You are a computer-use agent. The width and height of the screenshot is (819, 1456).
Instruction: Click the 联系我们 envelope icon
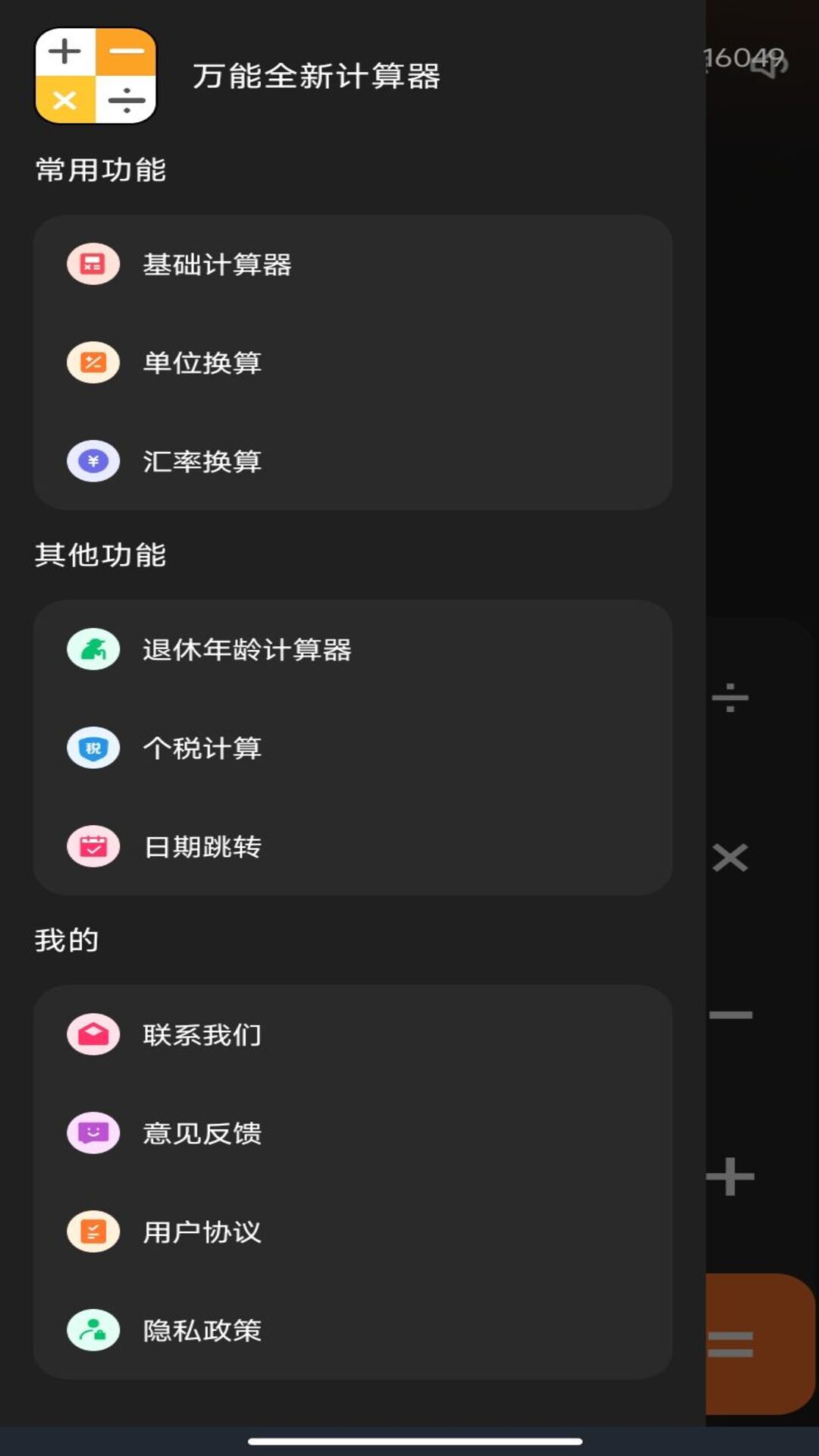(93, 1034)
